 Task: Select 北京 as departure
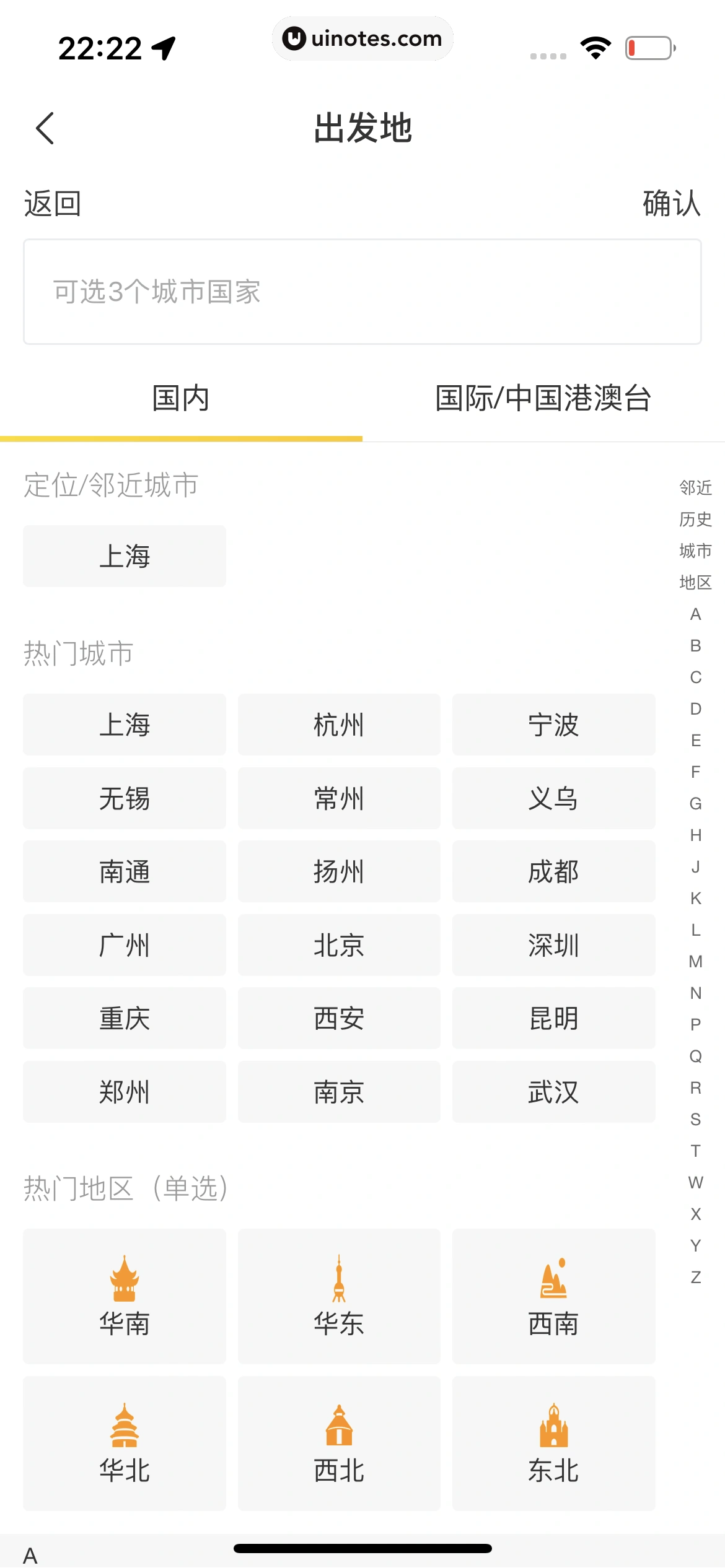click(339, 945)
